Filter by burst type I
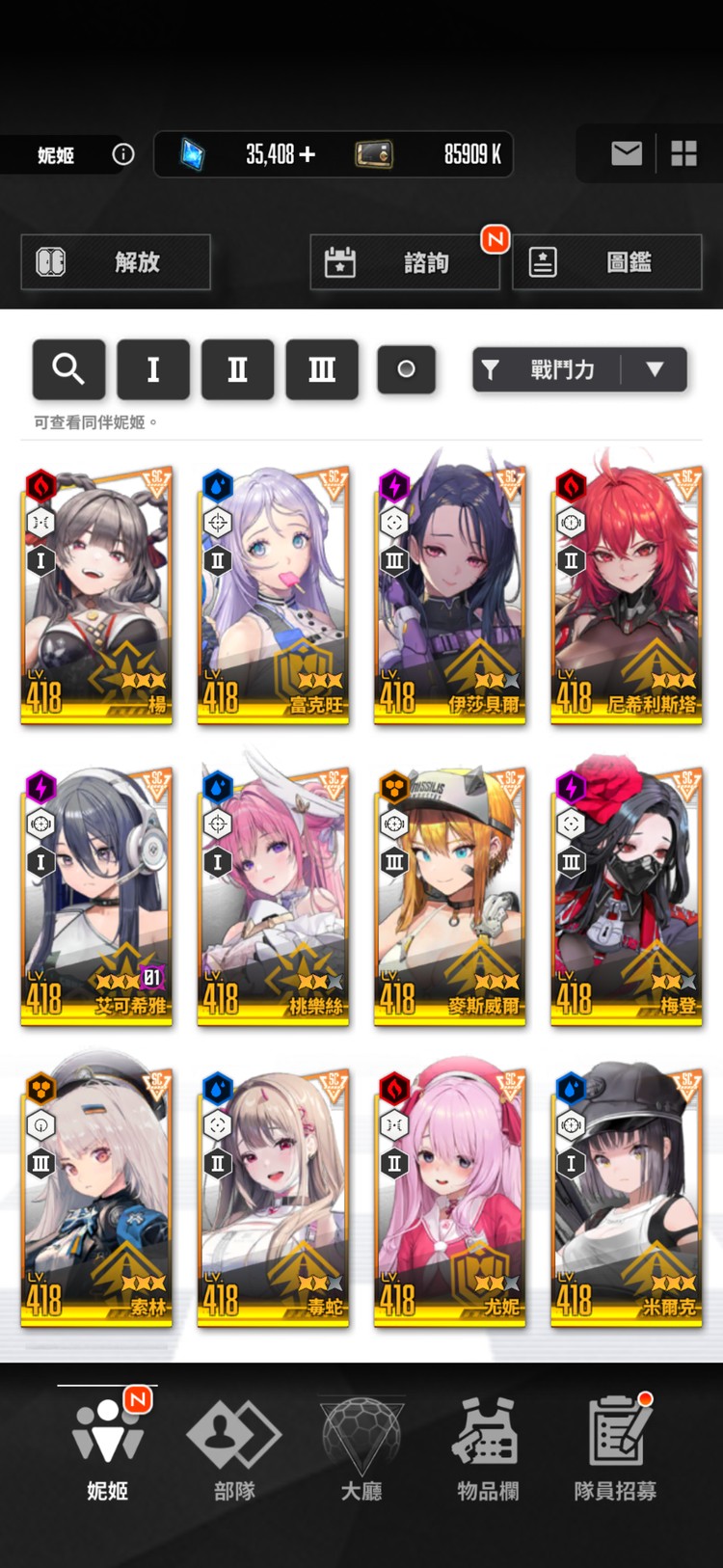Screen dimensions: 723x1568 [153, 369]
